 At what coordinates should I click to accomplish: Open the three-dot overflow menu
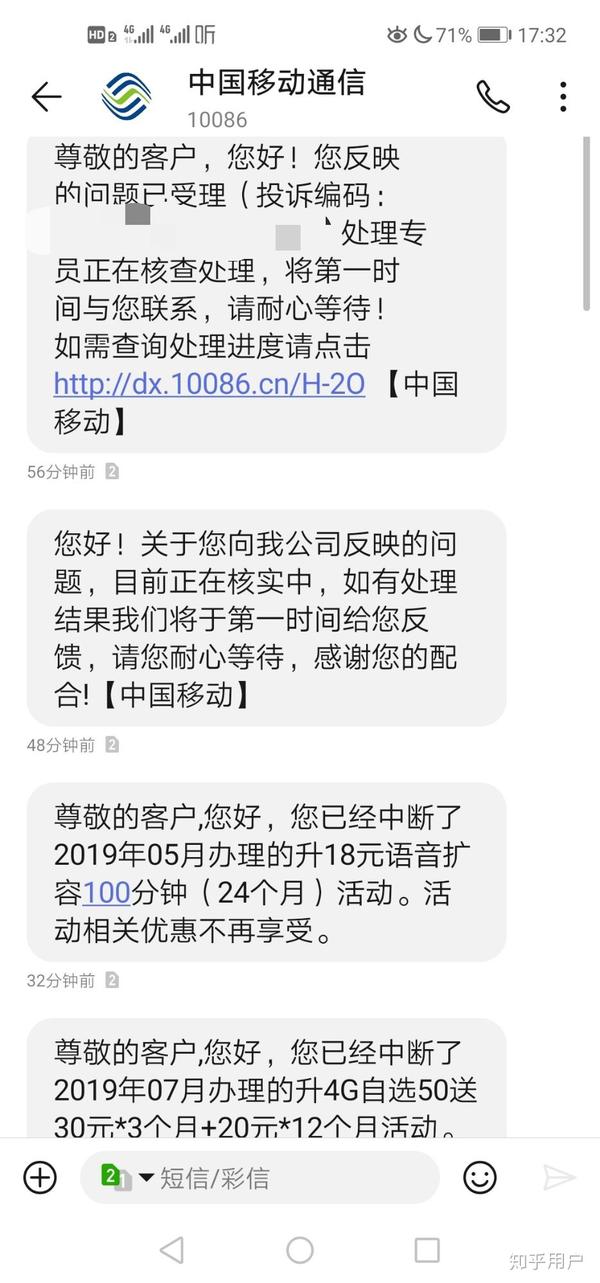click(563, 96)
